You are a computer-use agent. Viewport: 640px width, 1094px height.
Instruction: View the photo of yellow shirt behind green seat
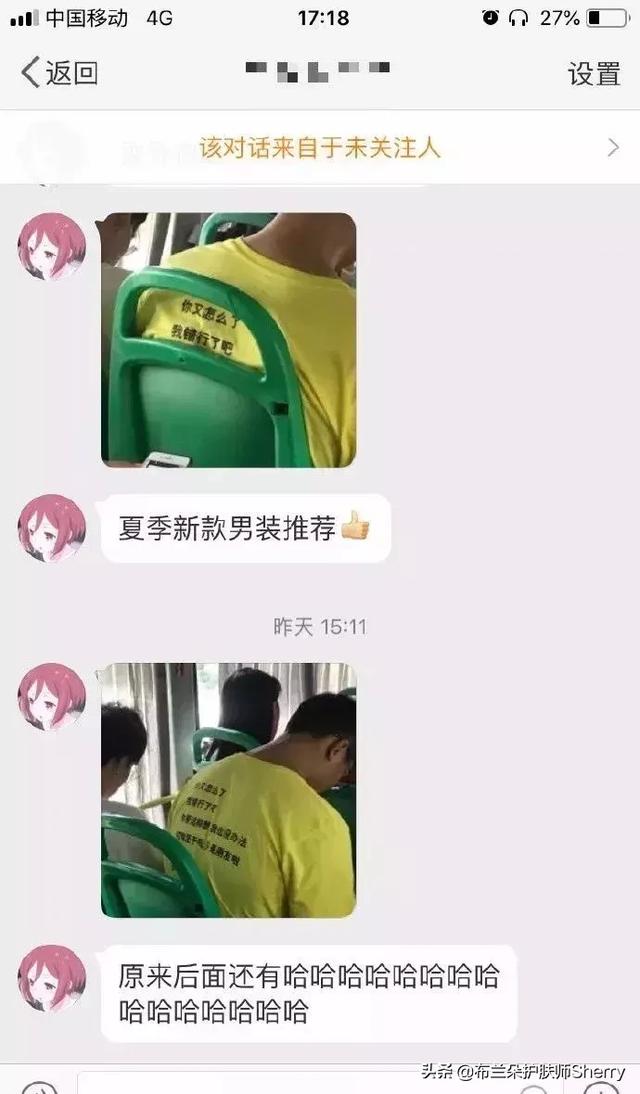(x=228, y=340)
